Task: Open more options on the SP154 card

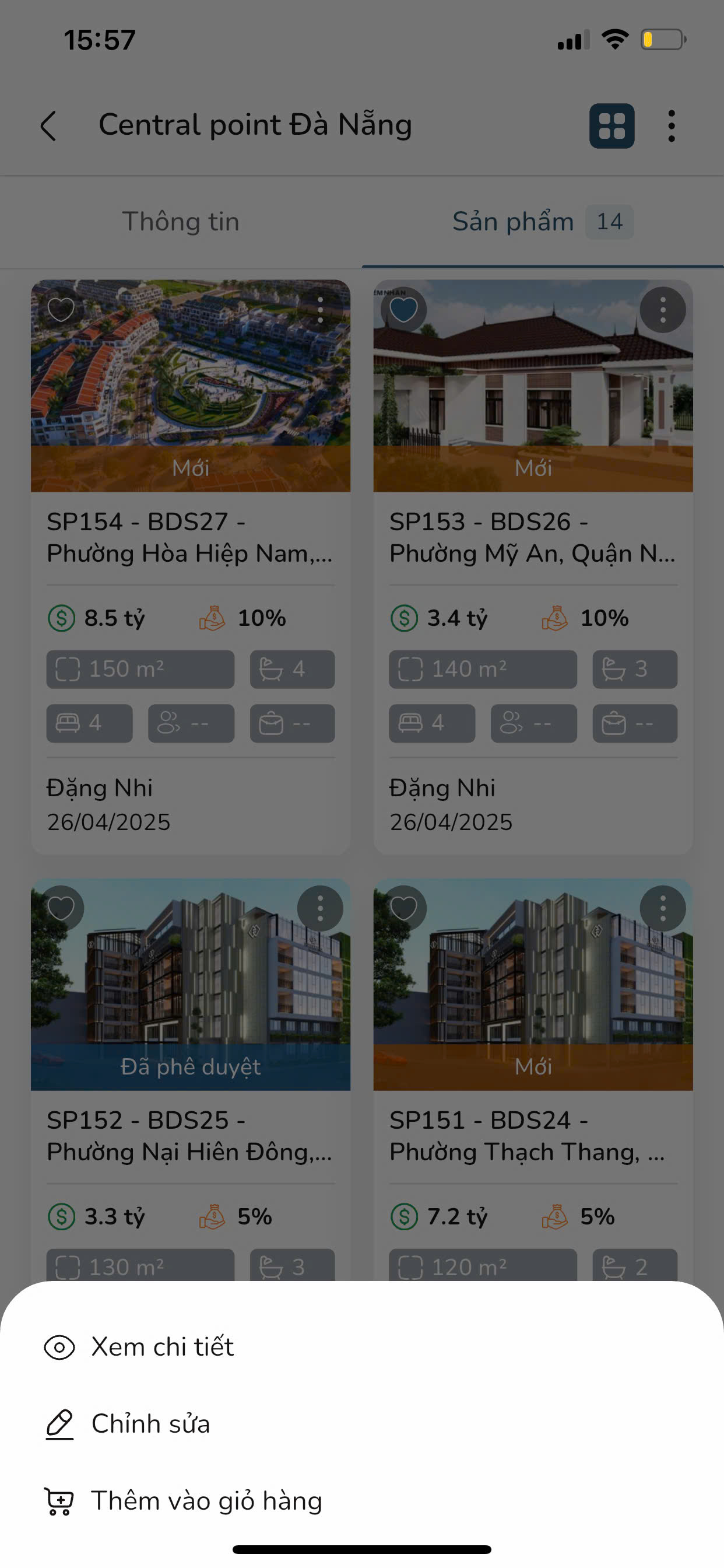Action: point(320,310)
